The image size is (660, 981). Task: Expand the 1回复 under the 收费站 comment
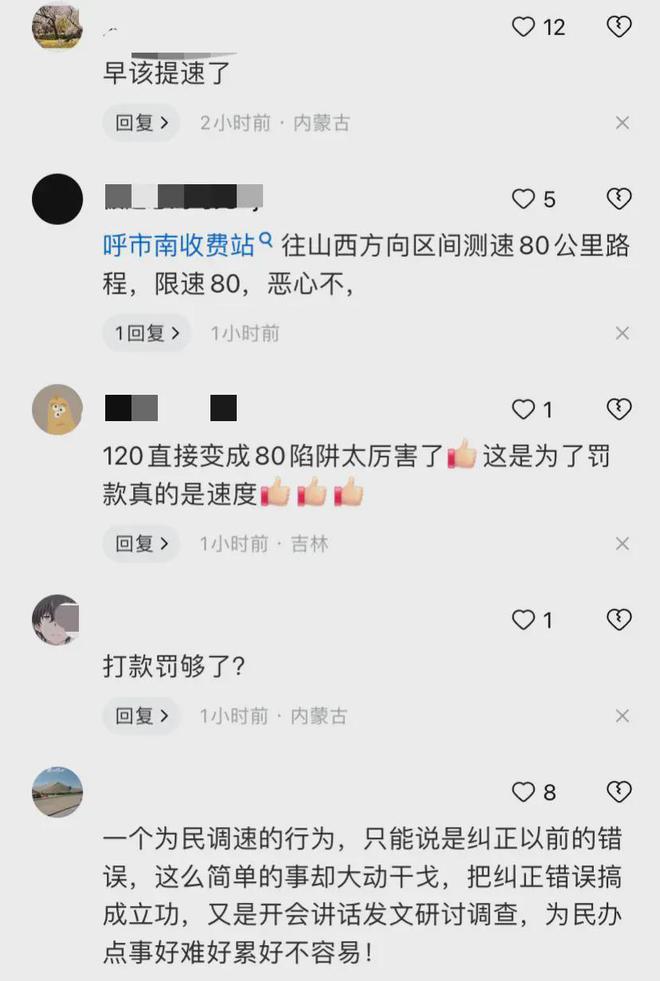[146, 333]
